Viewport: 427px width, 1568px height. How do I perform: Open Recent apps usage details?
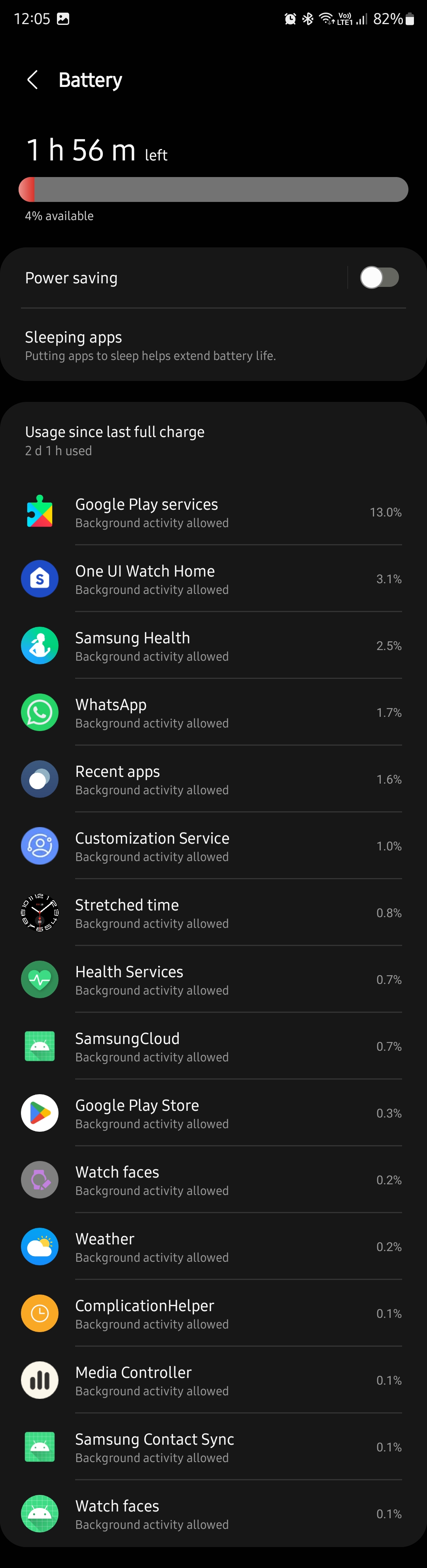click(x=213, y=780)
